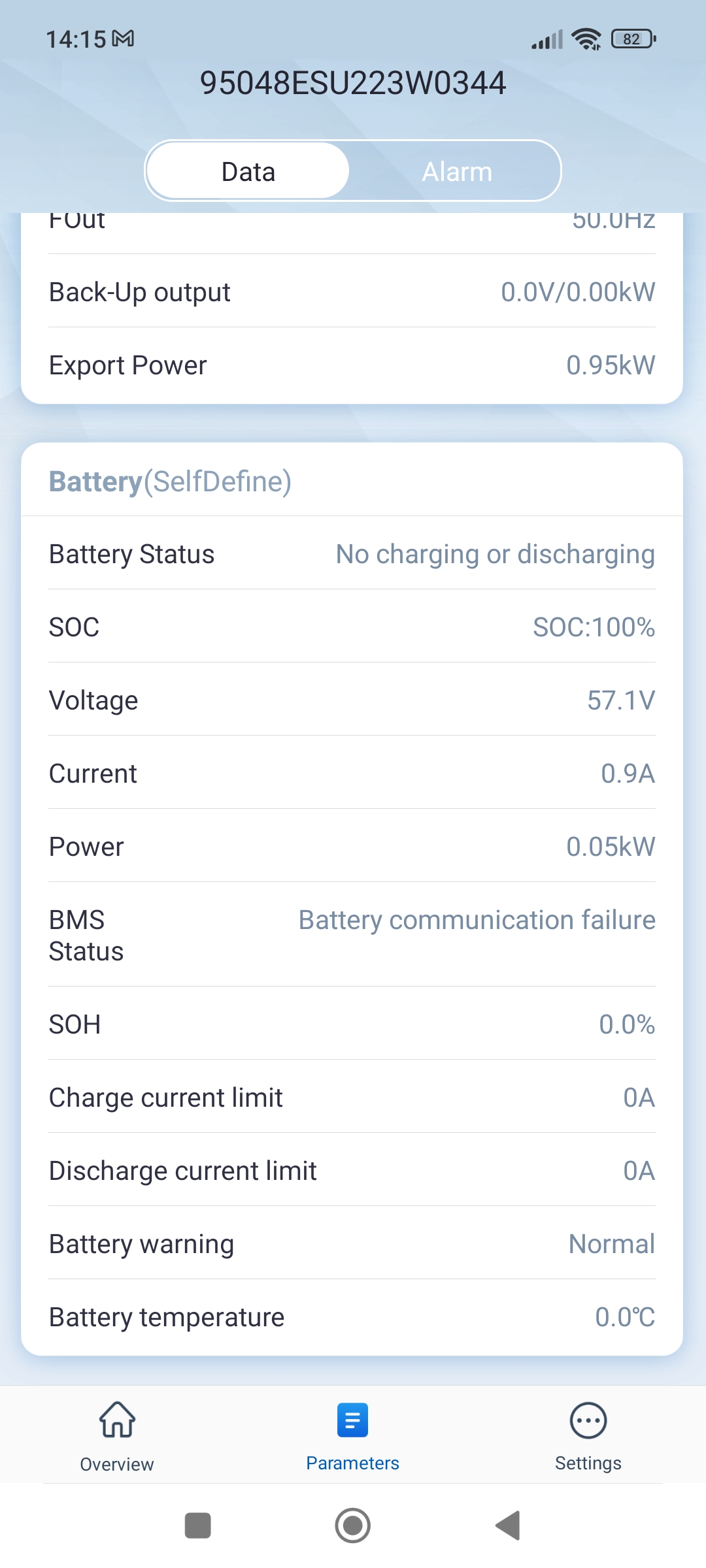Open the Overview home icon
This screenshot has height=1568, width=706.
116,1421
